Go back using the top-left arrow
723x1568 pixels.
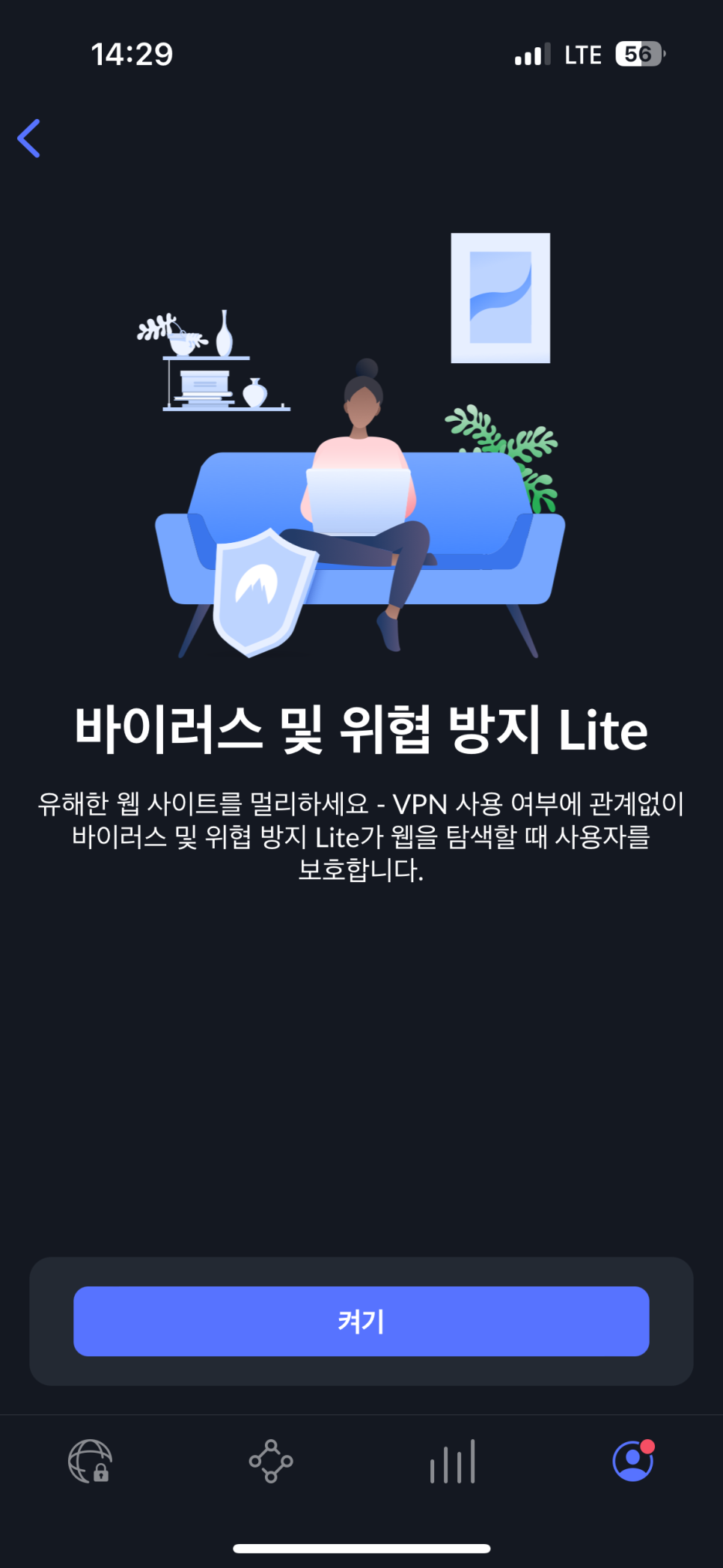29,139
